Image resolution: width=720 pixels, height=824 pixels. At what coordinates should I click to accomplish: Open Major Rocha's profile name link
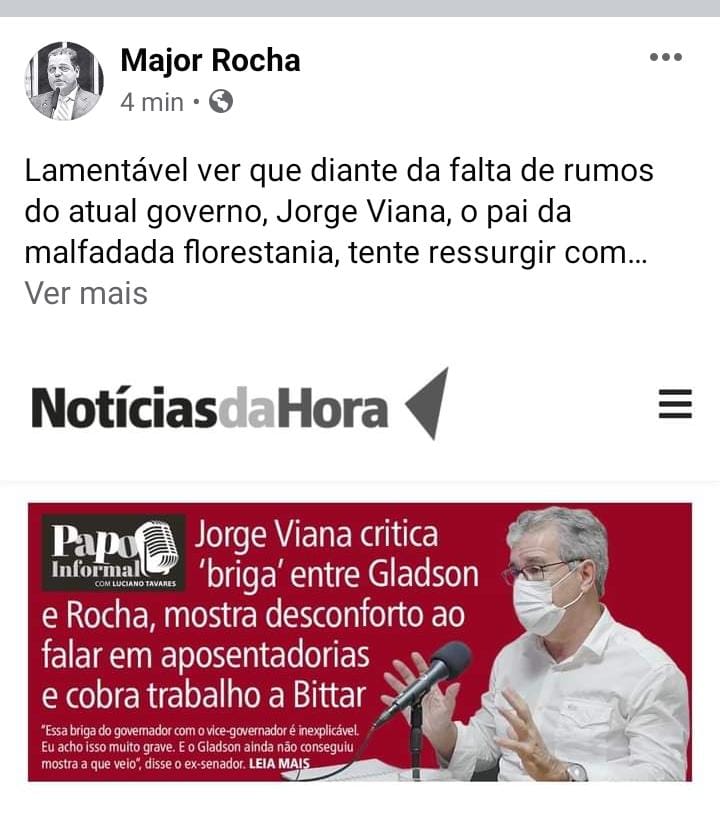click(210, 61)
